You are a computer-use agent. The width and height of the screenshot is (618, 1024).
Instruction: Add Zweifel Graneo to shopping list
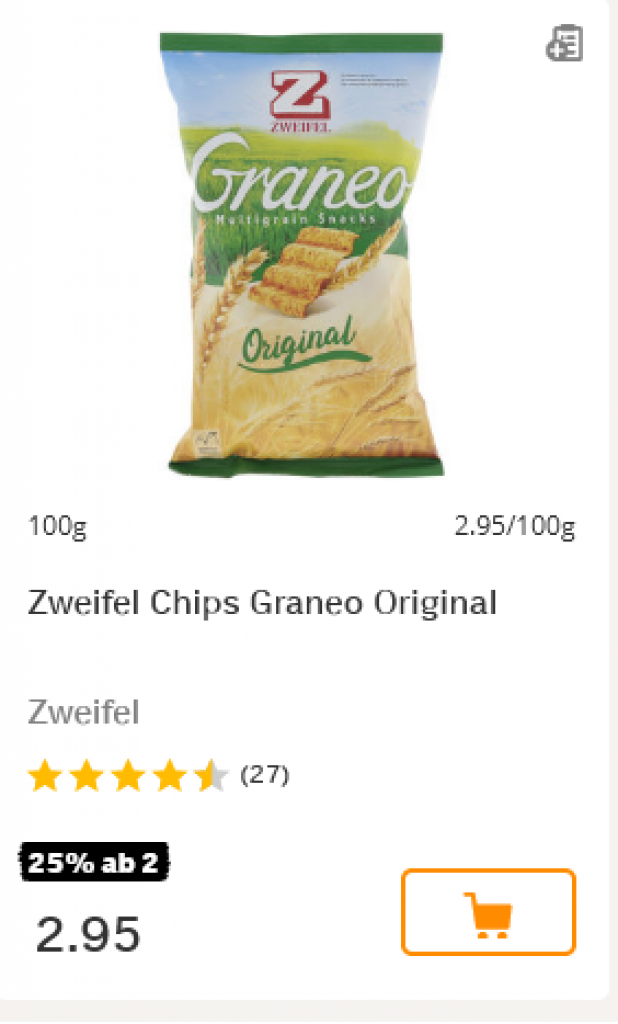[x=564, y=44]
